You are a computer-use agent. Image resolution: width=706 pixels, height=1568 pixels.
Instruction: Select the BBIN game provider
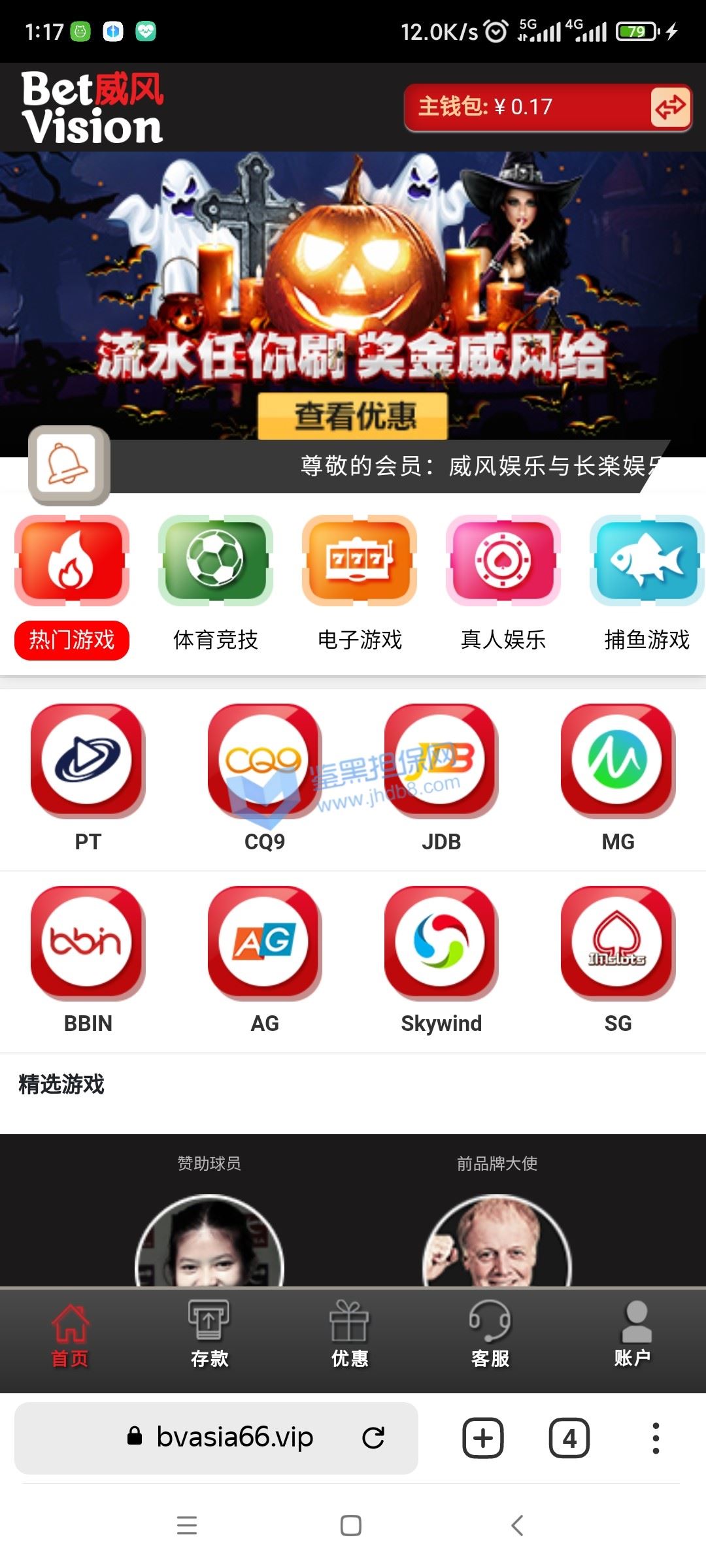[88, 959]
